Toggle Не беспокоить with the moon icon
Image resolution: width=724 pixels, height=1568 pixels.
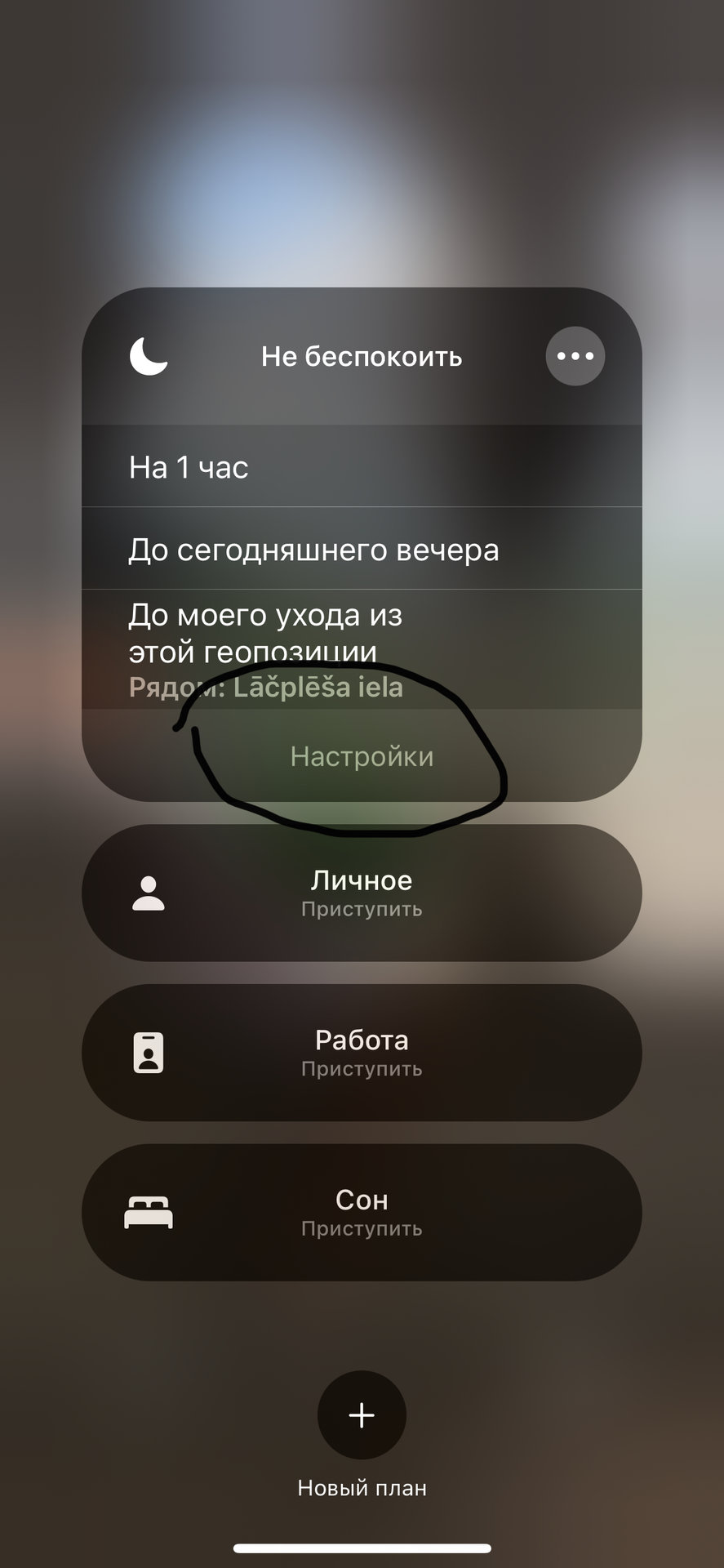(x=149, y=356)
